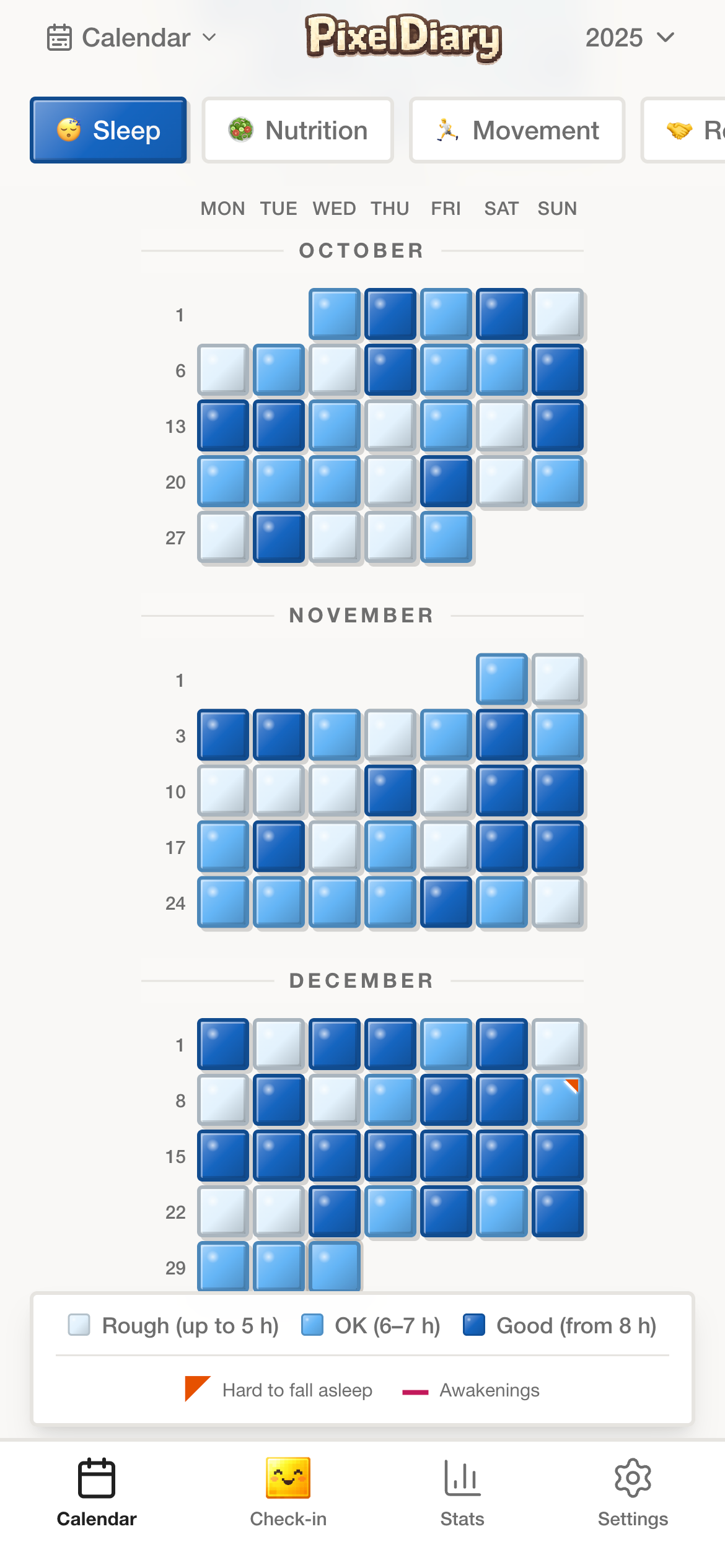Click the calendar icon next to Calendar label
The height and width of the screenshot is (1568, 725).
(59, 37)
